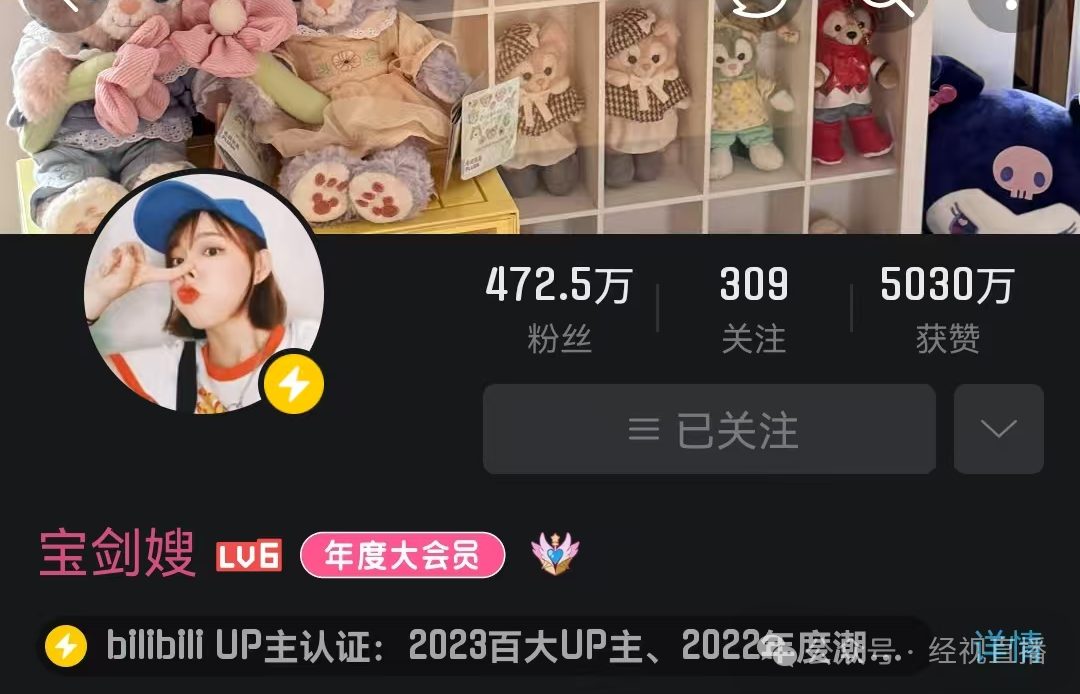This screenshot has height=694, width=1080.
Task: Expand the chevron next to 已关注
Action: (998, 430)
